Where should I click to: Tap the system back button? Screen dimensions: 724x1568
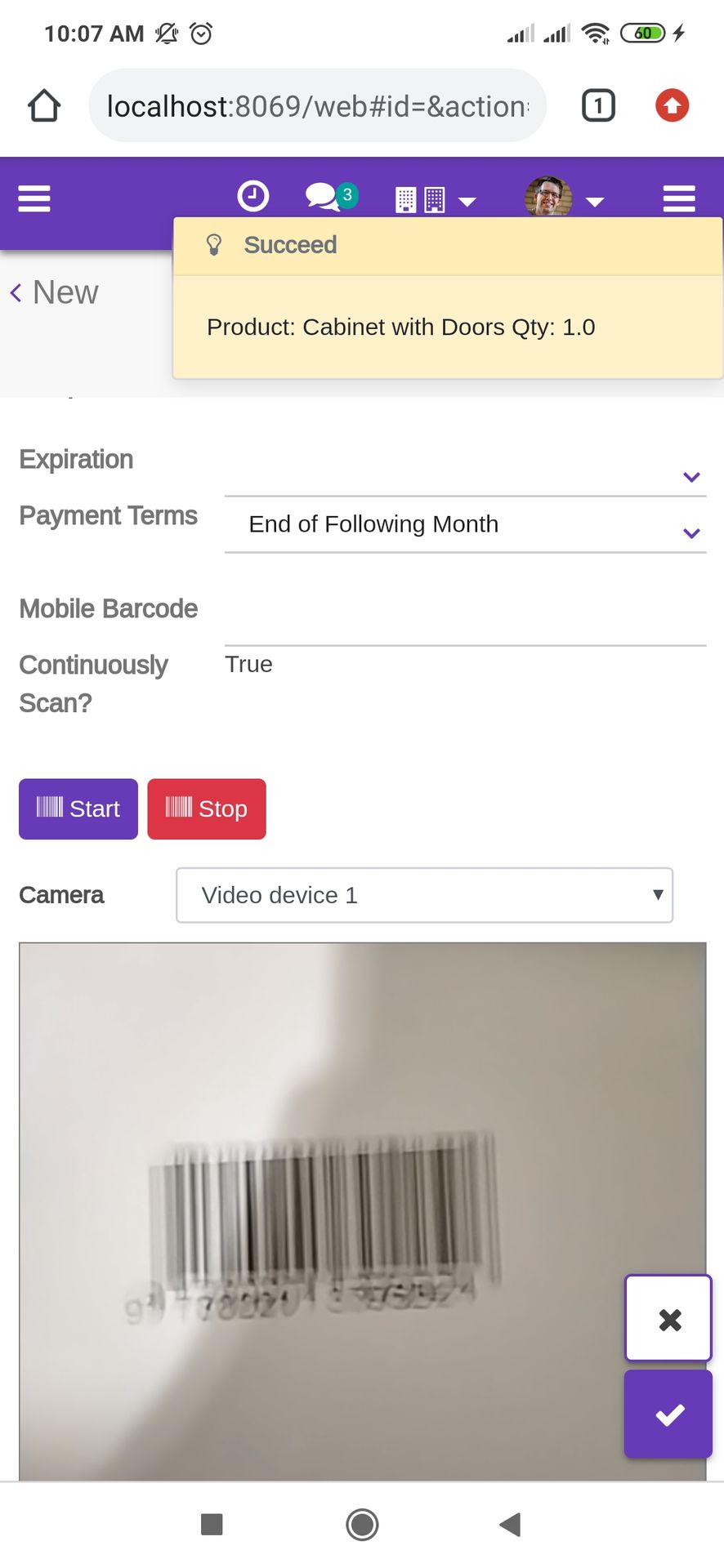(x=511, y=1524)
